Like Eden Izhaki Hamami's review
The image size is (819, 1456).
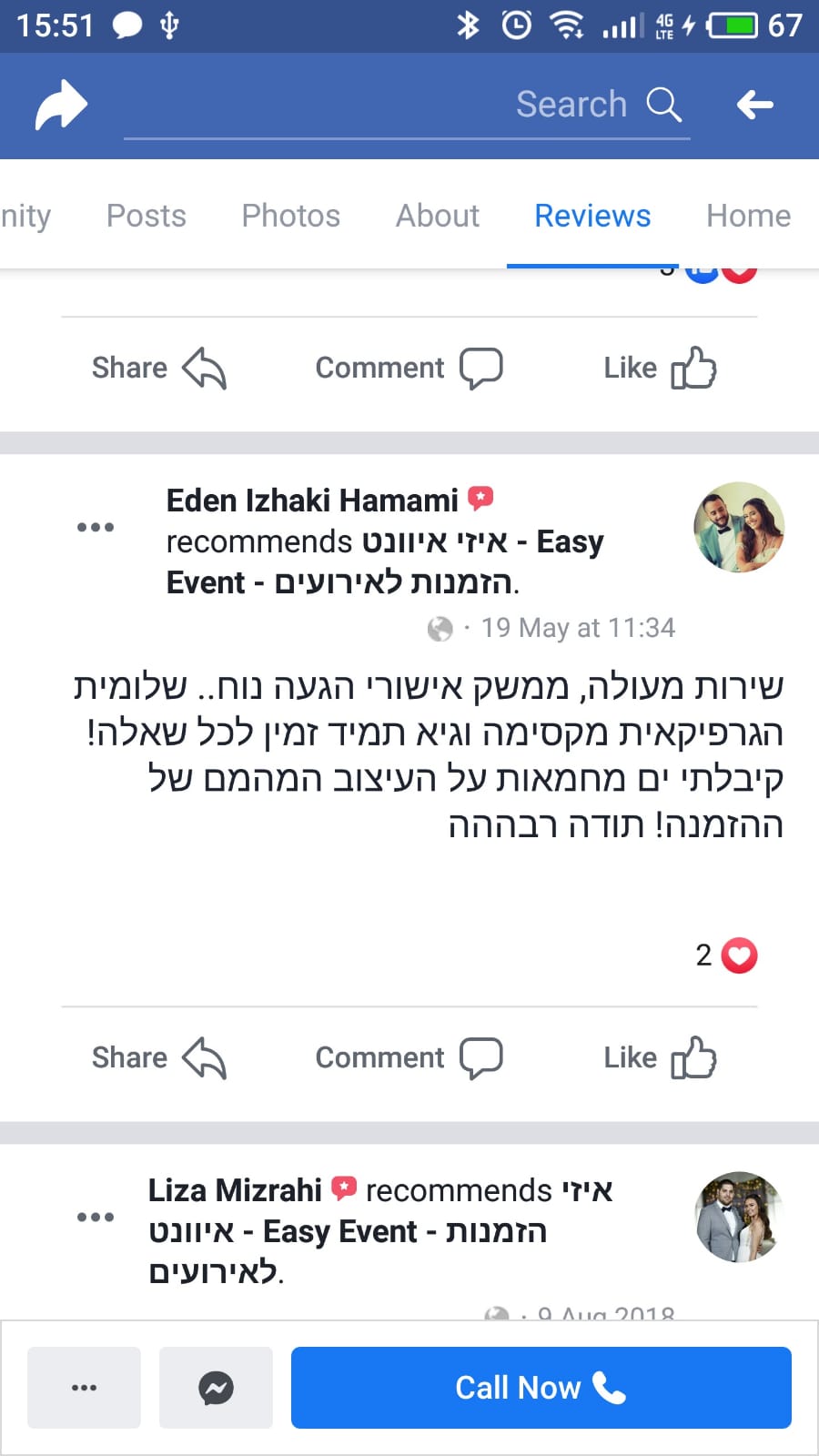point(660,1057)
